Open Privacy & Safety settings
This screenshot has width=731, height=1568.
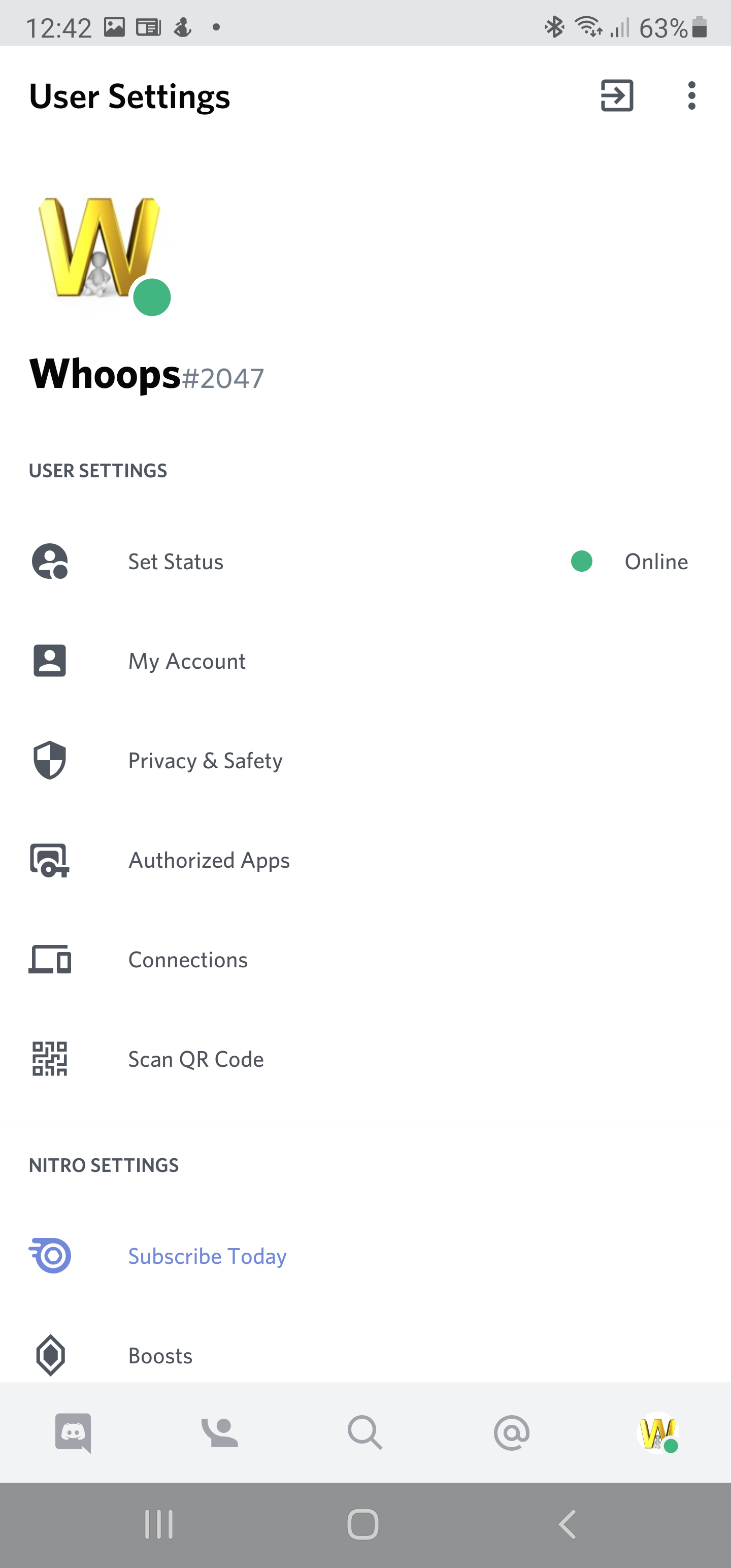(365, 760)
